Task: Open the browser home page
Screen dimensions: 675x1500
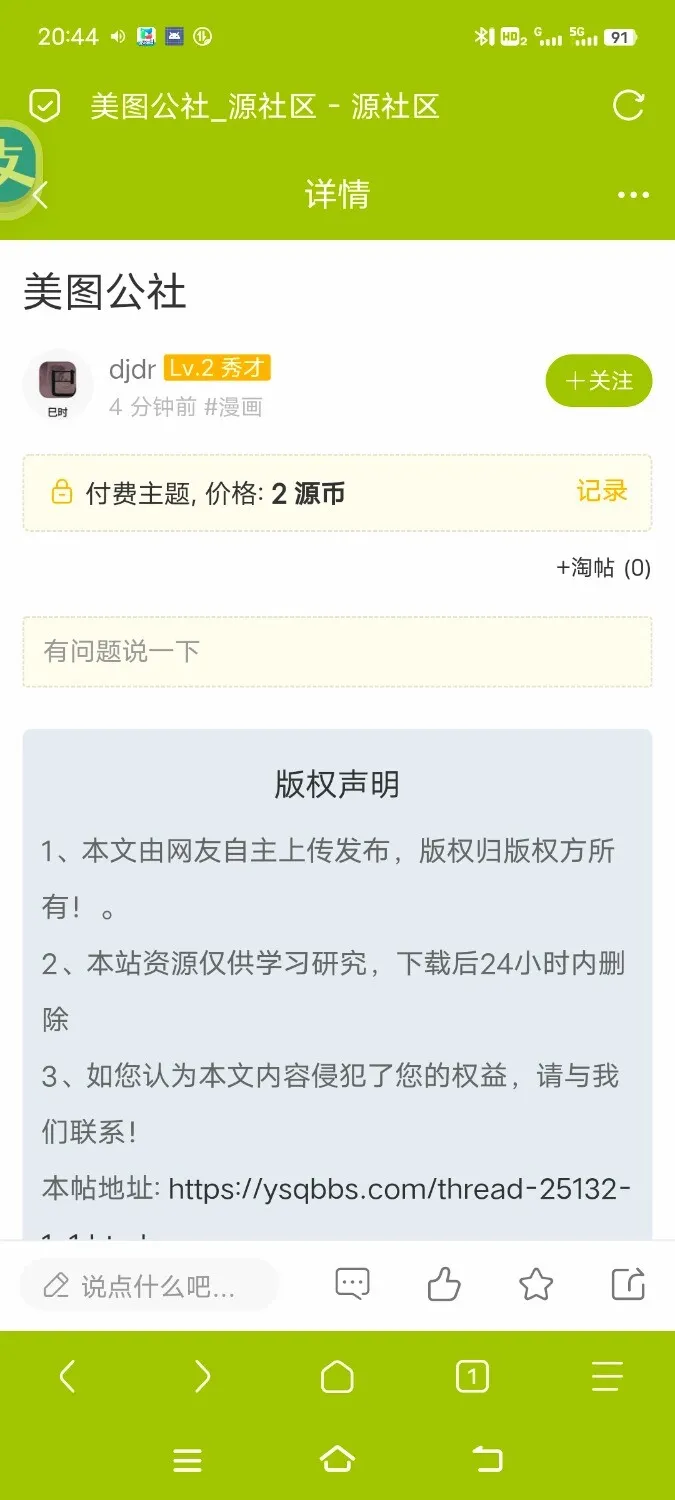Action: click(x=337, y=1377)
